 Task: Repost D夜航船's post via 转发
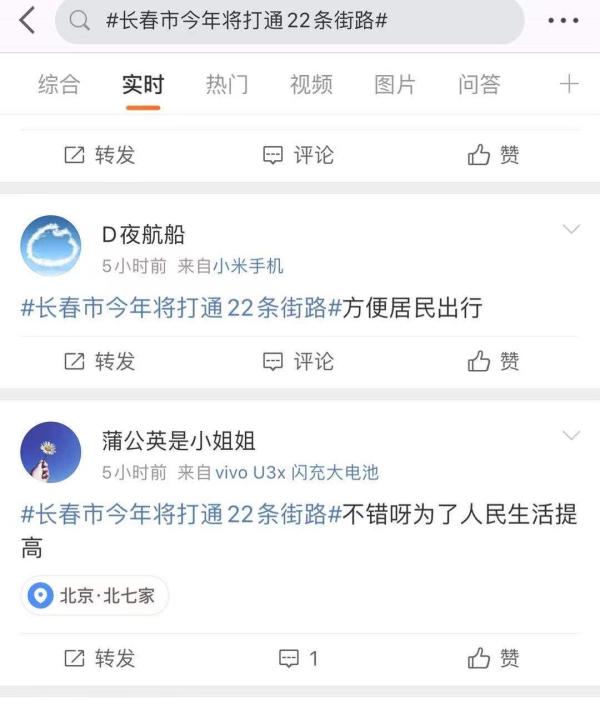[100, 361]
